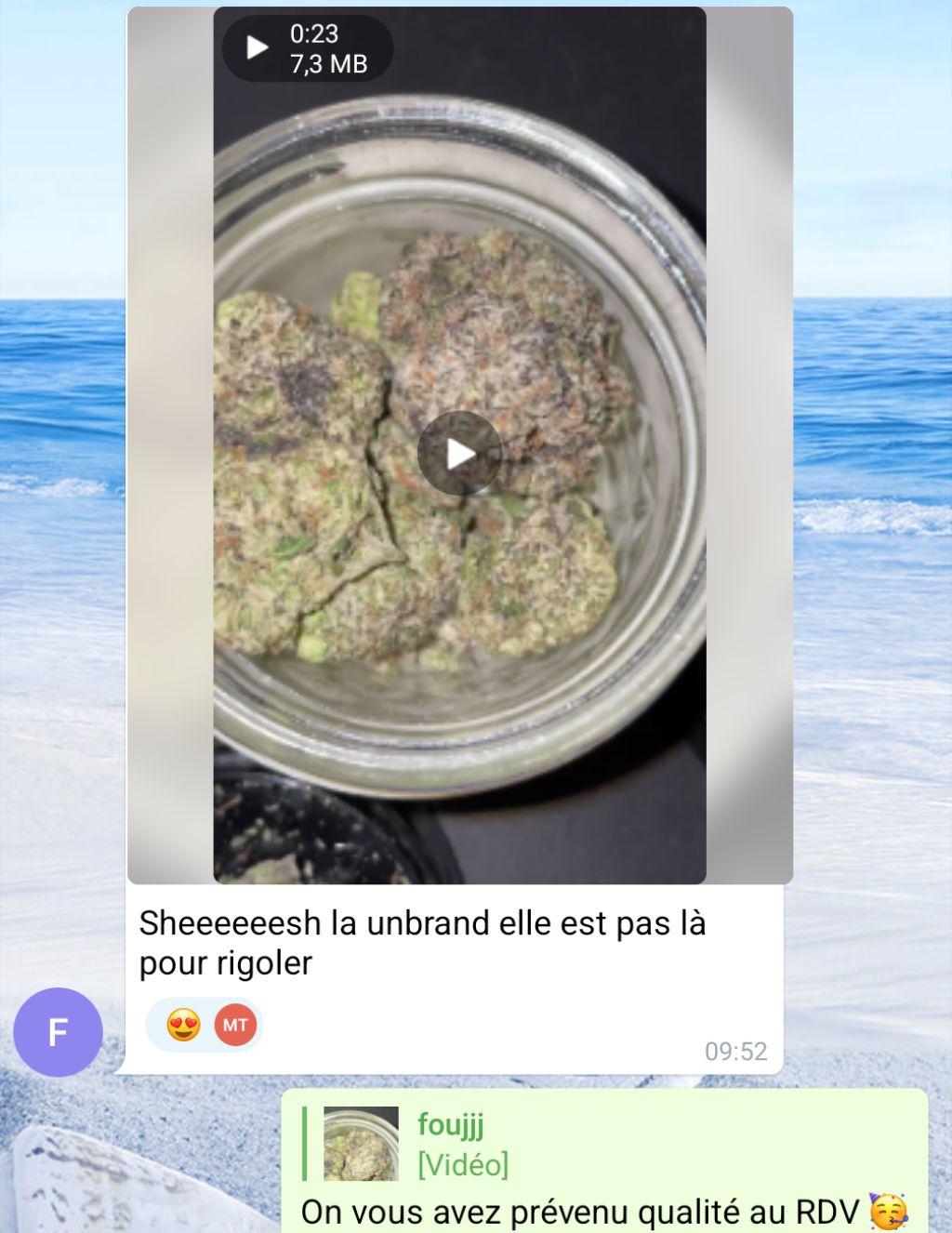Open the sender's purple F avatar
The height and width of the screenshot is (1233, 952).
(58, 1032)
